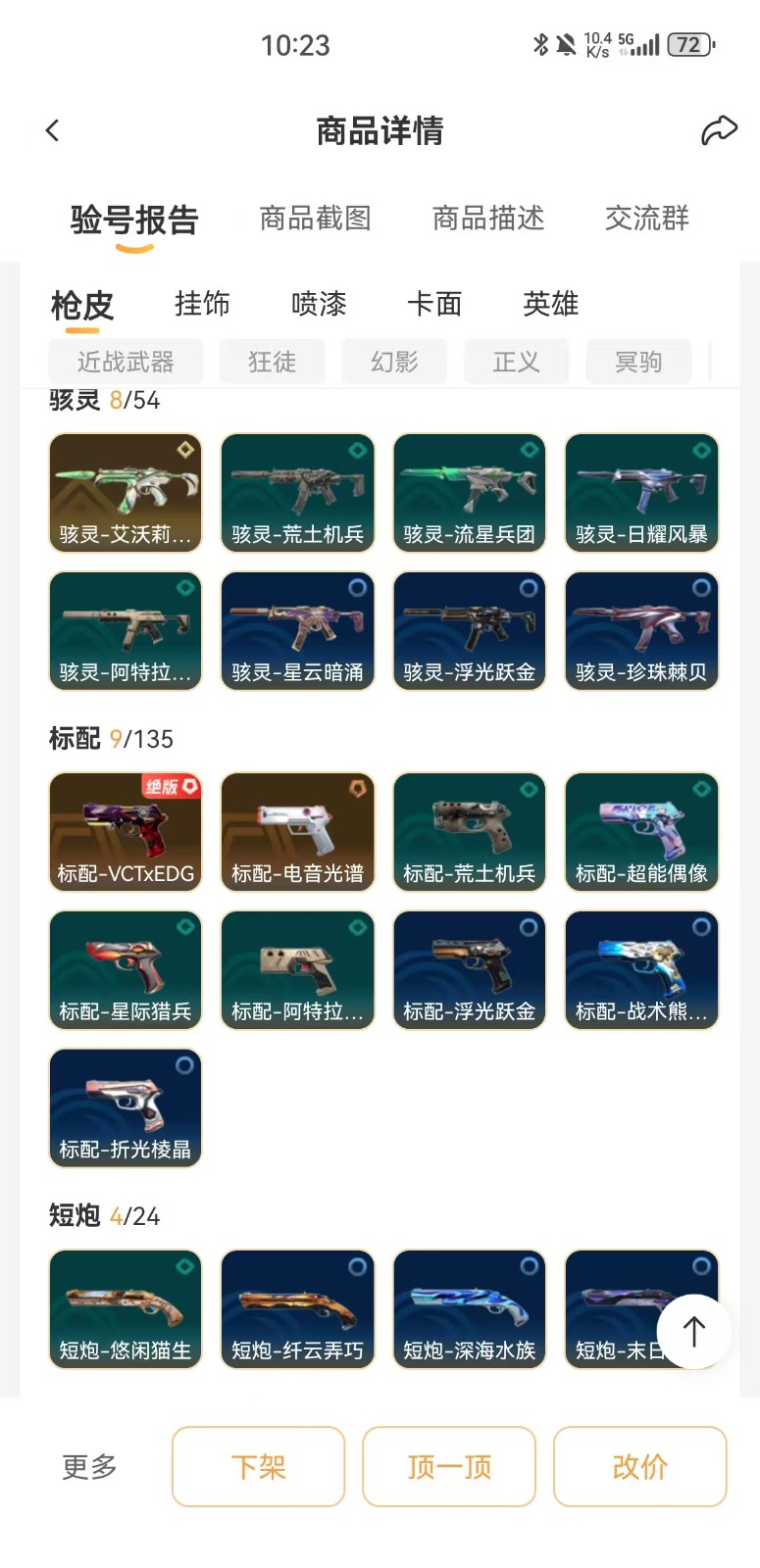Tap 下架 to delist the item
Image resolution: width=760 pixels, height=1568 pixels.
(259, 1466)
